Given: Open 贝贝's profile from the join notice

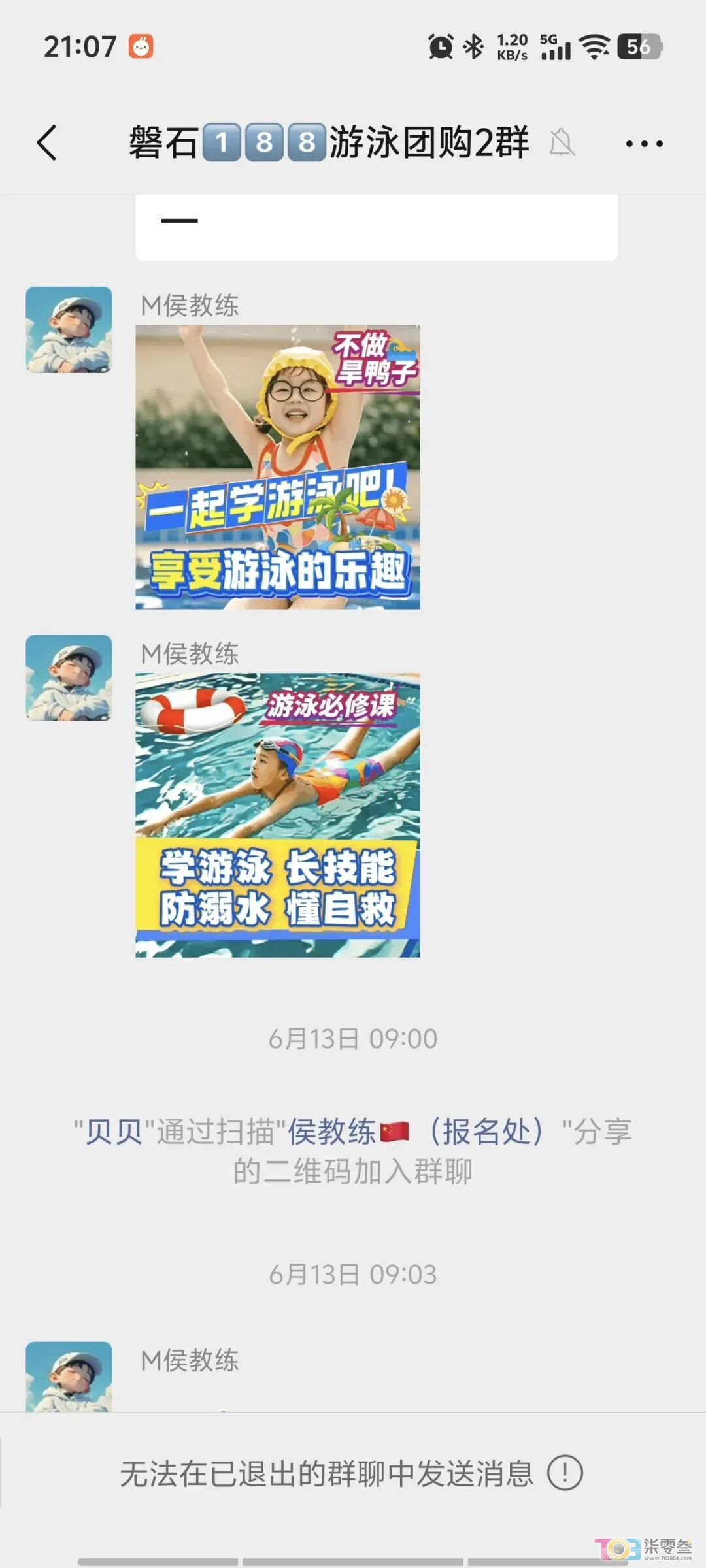Looking at the screenshot, I should coord(114,1132).
